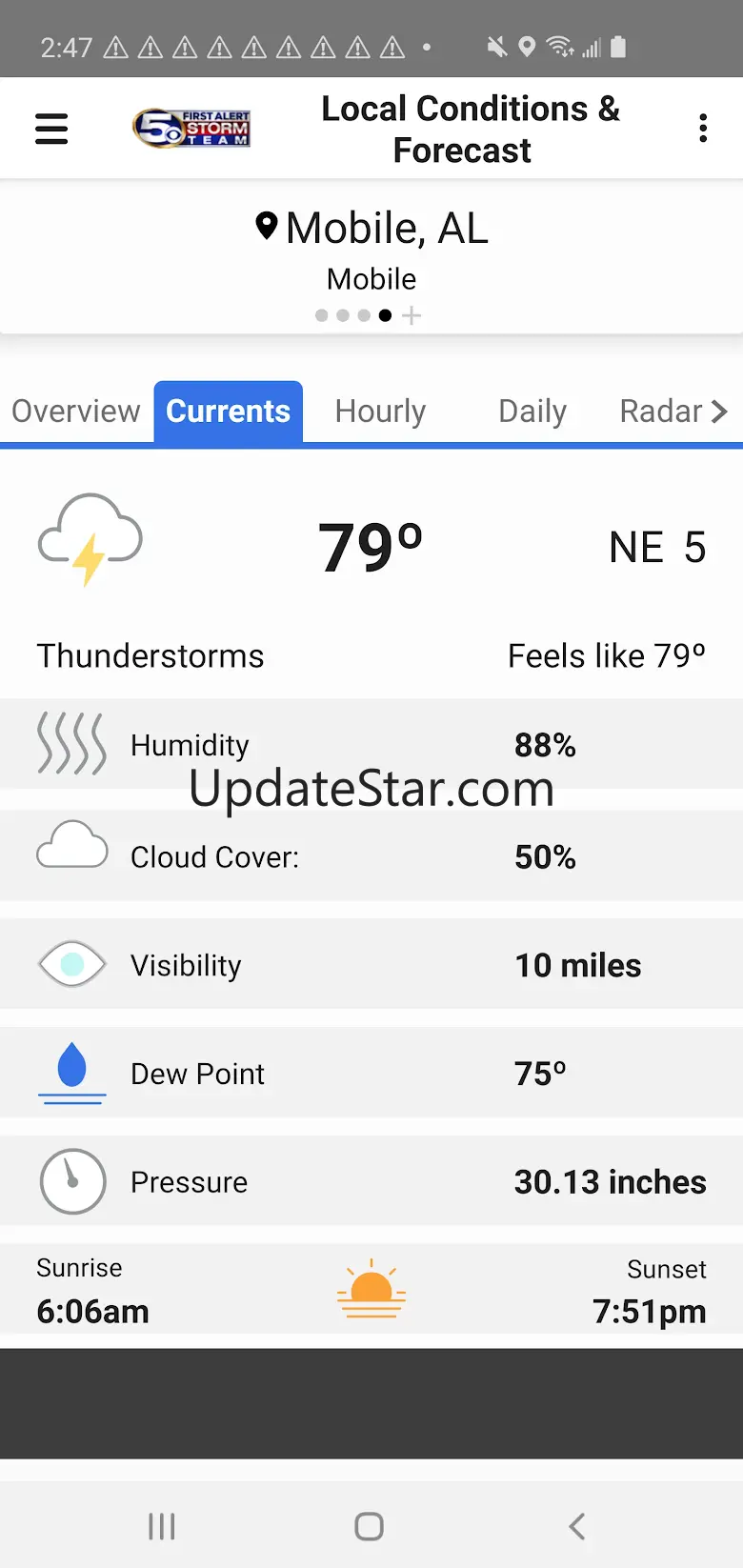Screen dimensions: 743x1568
Task: Tap the Mobile, AL location header
Action: (x=371, y=229)
